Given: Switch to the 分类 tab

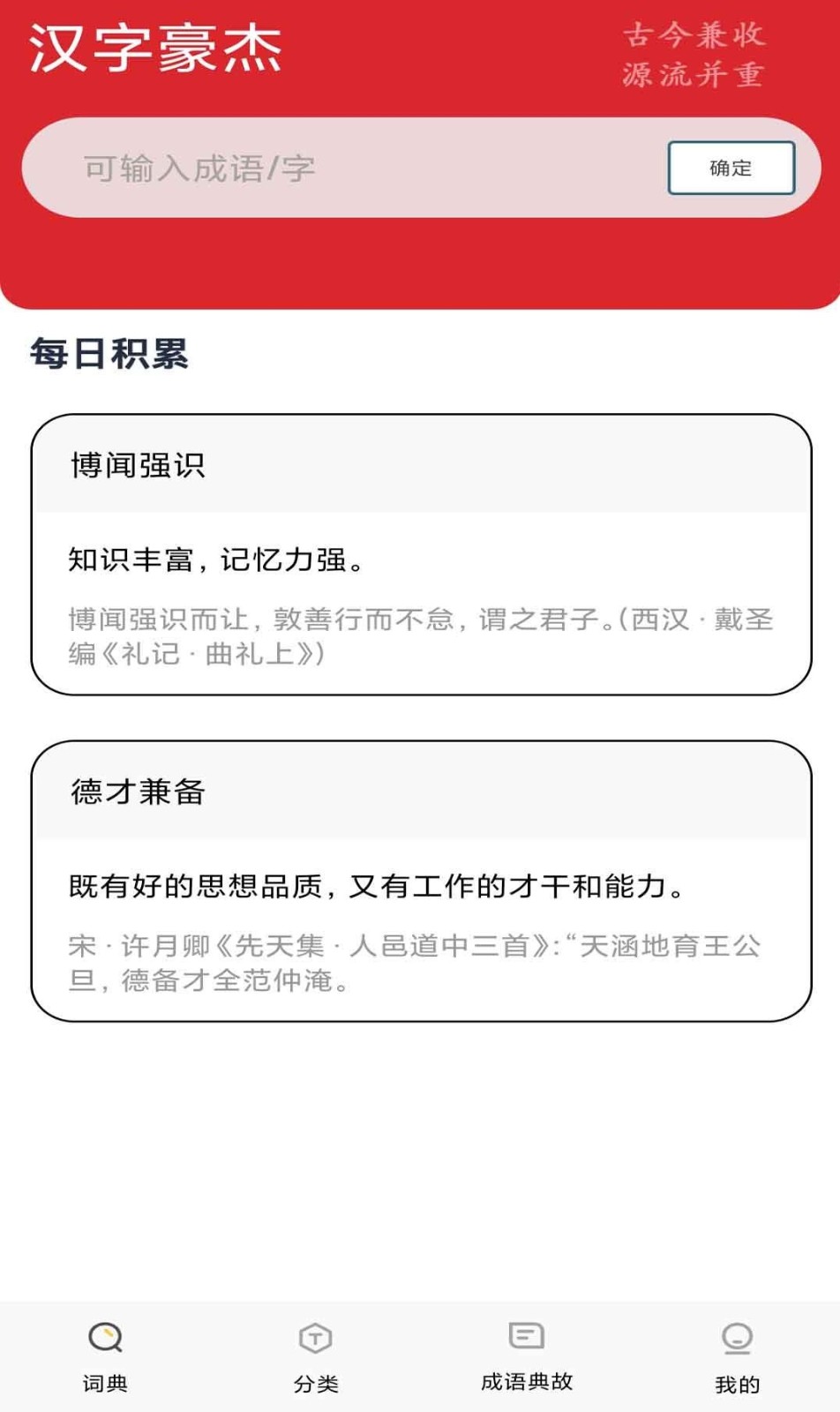Looking at the screenshot, I should pos(315,1356).
